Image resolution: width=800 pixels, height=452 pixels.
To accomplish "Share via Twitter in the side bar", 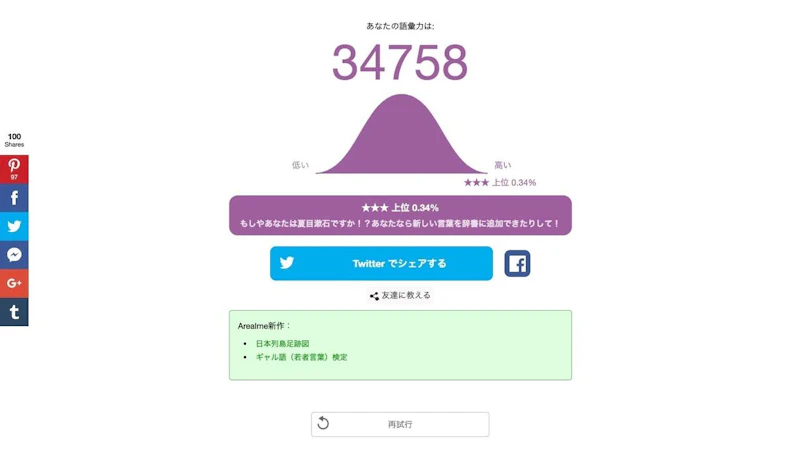I will [x=14, y=226].
